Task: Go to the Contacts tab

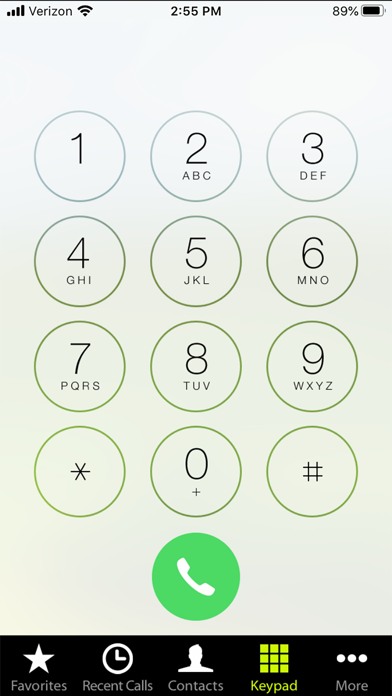Action: 196,667
